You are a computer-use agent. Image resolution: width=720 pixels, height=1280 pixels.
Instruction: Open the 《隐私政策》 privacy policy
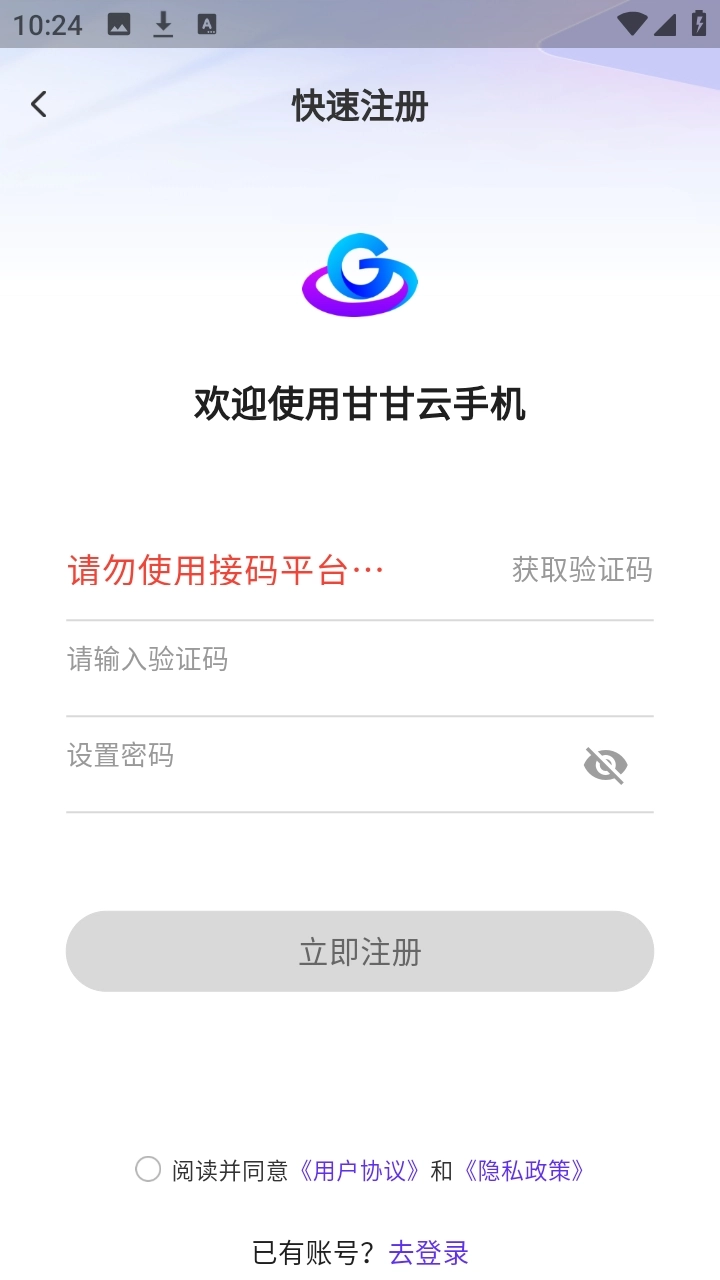[526, 1170]
